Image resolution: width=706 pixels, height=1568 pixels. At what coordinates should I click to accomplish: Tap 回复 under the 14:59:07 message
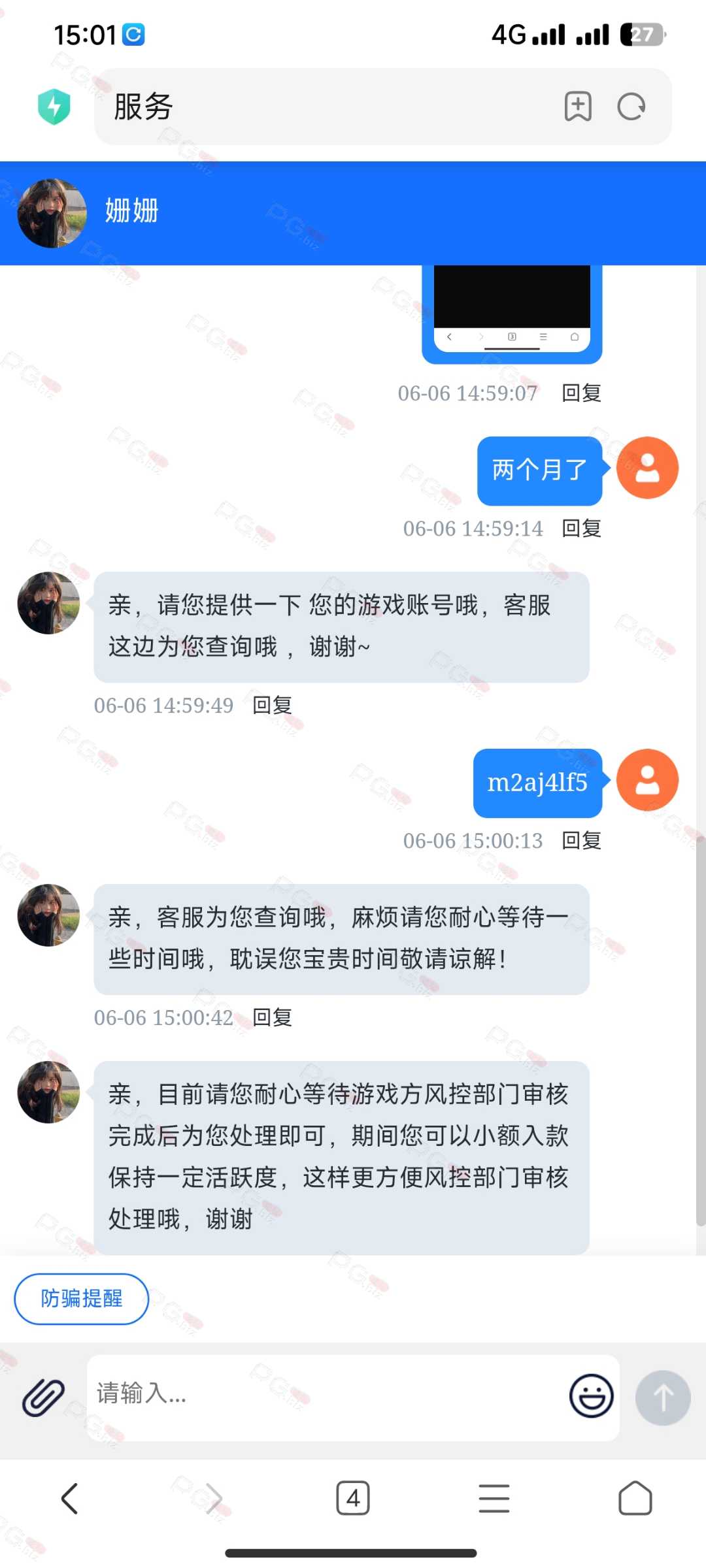[581, 393]
